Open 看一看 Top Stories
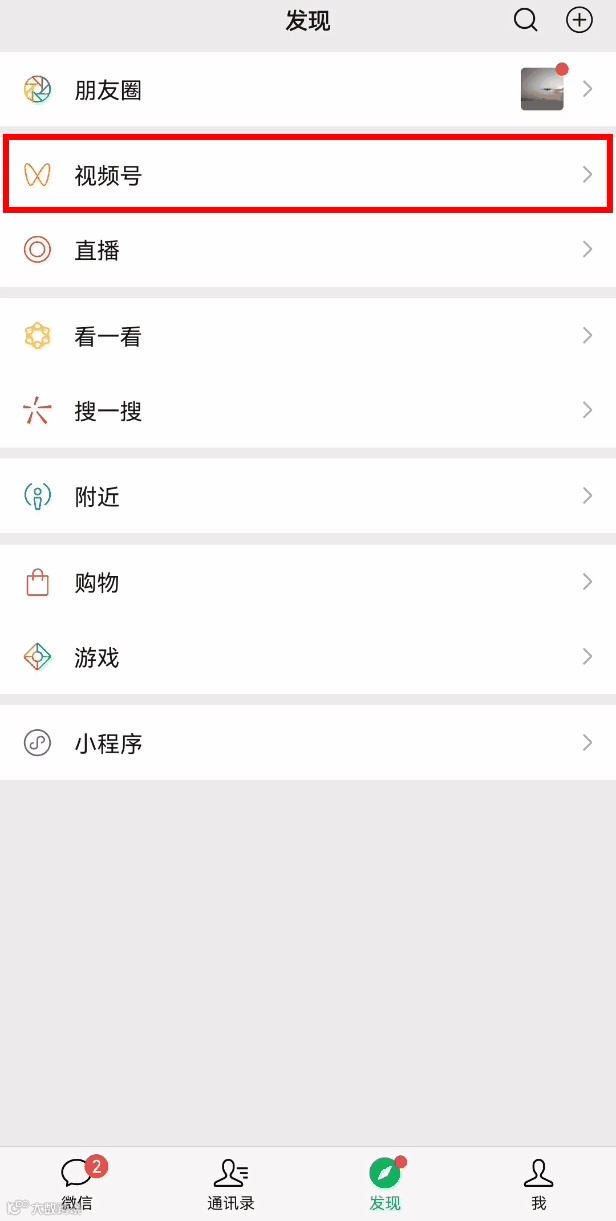Screen dimensions: 616x1221 click(308, 337)
